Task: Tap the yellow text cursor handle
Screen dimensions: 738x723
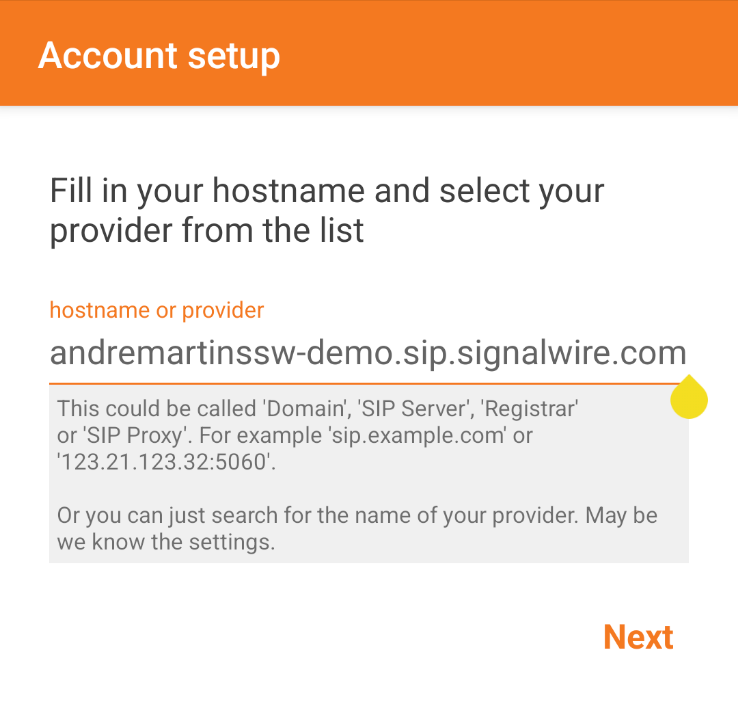Action: tap(689, 400)
